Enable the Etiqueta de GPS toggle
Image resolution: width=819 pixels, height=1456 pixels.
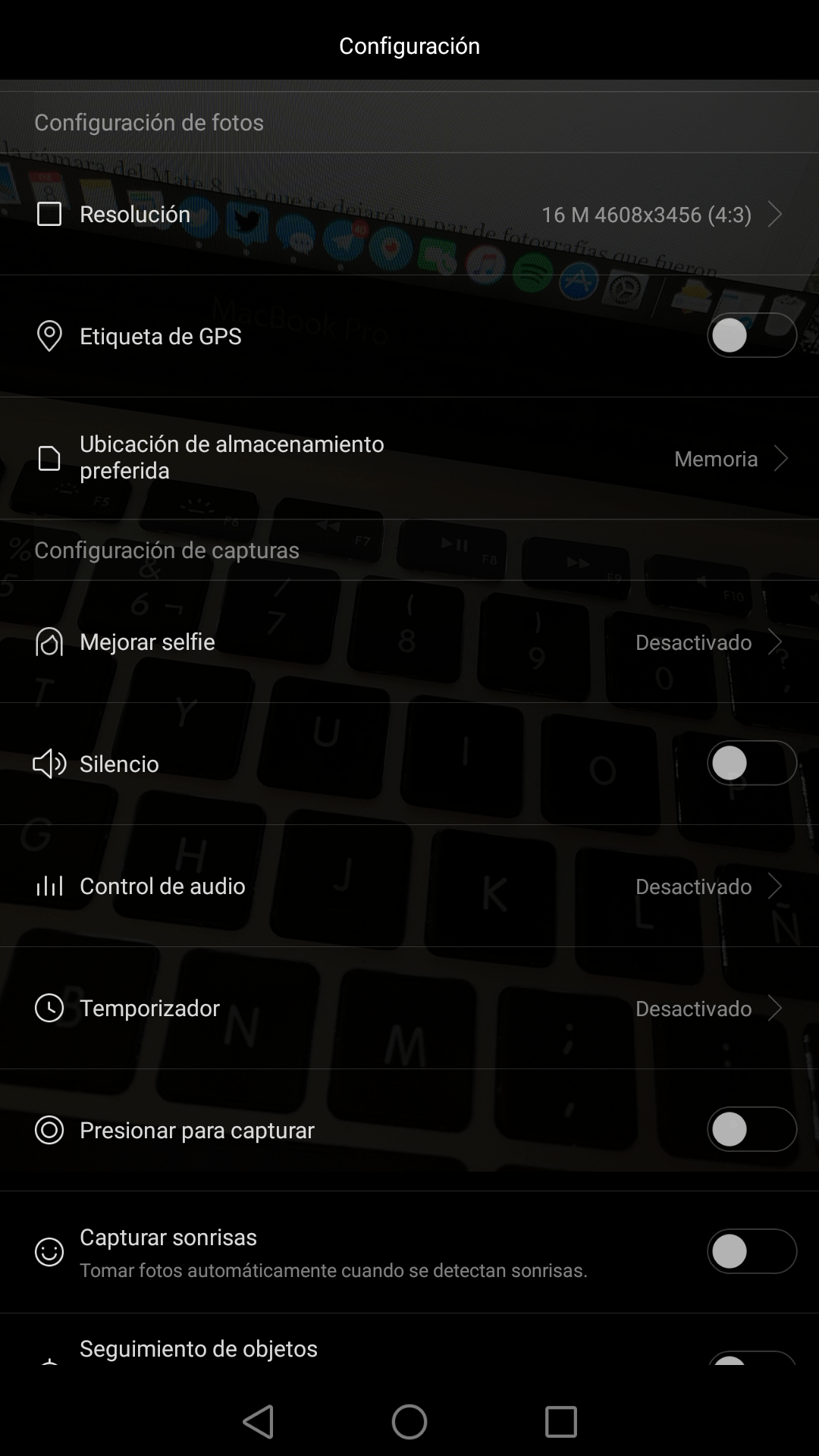tap(752, 336)
